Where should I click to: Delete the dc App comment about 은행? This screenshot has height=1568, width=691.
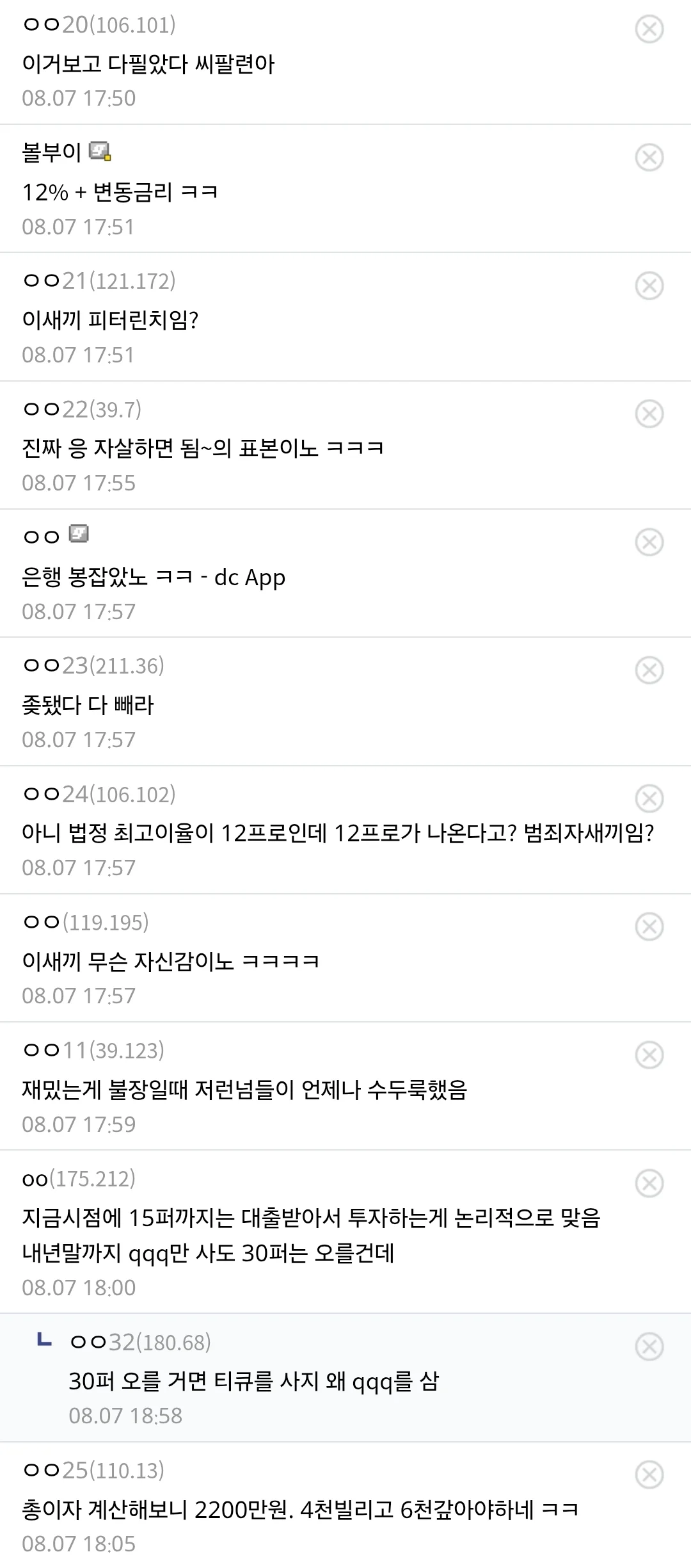pos(649,542)
